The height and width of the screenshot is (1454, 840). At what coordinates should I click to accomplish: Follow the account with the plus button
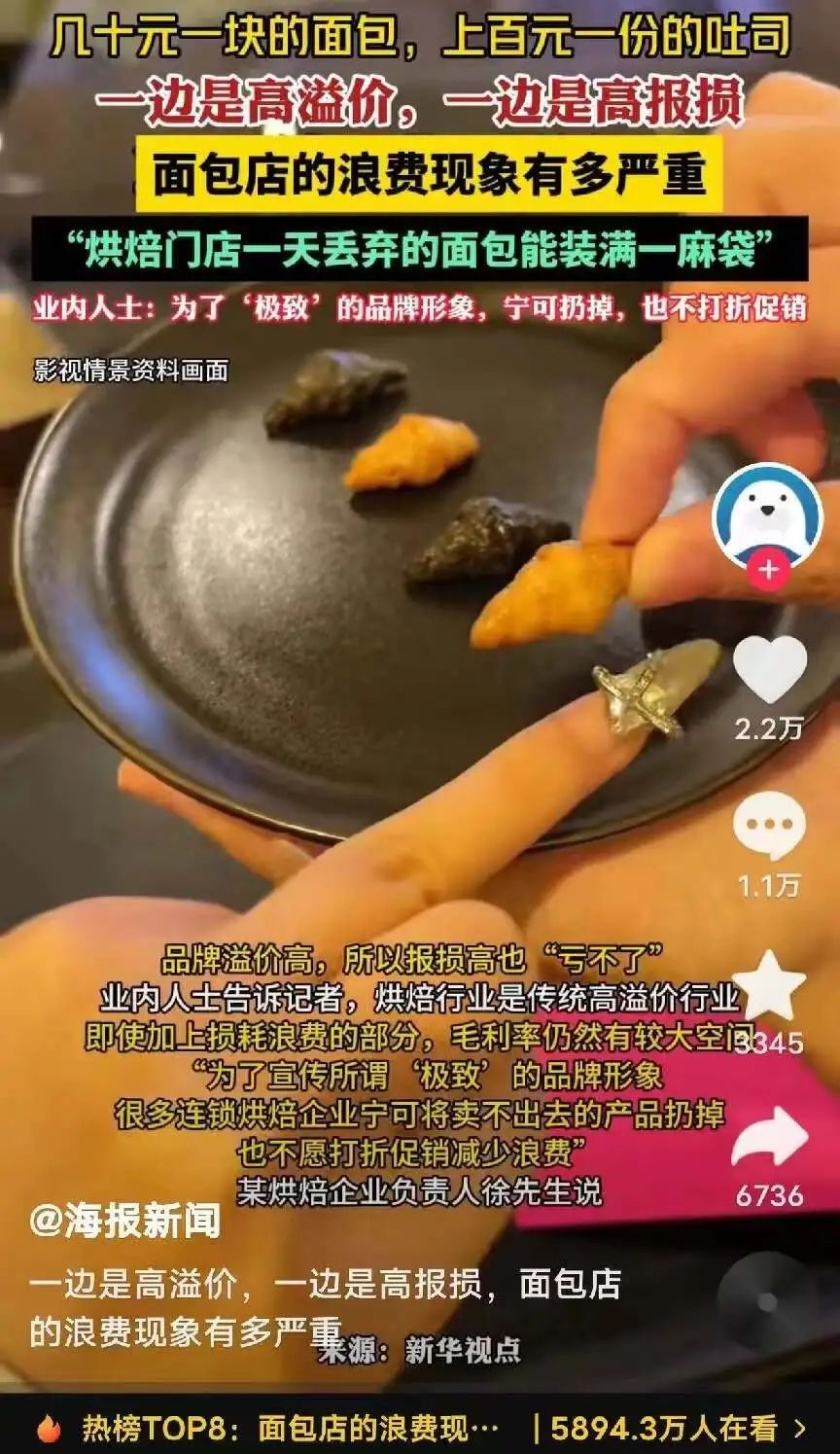[x=769, y=570]
